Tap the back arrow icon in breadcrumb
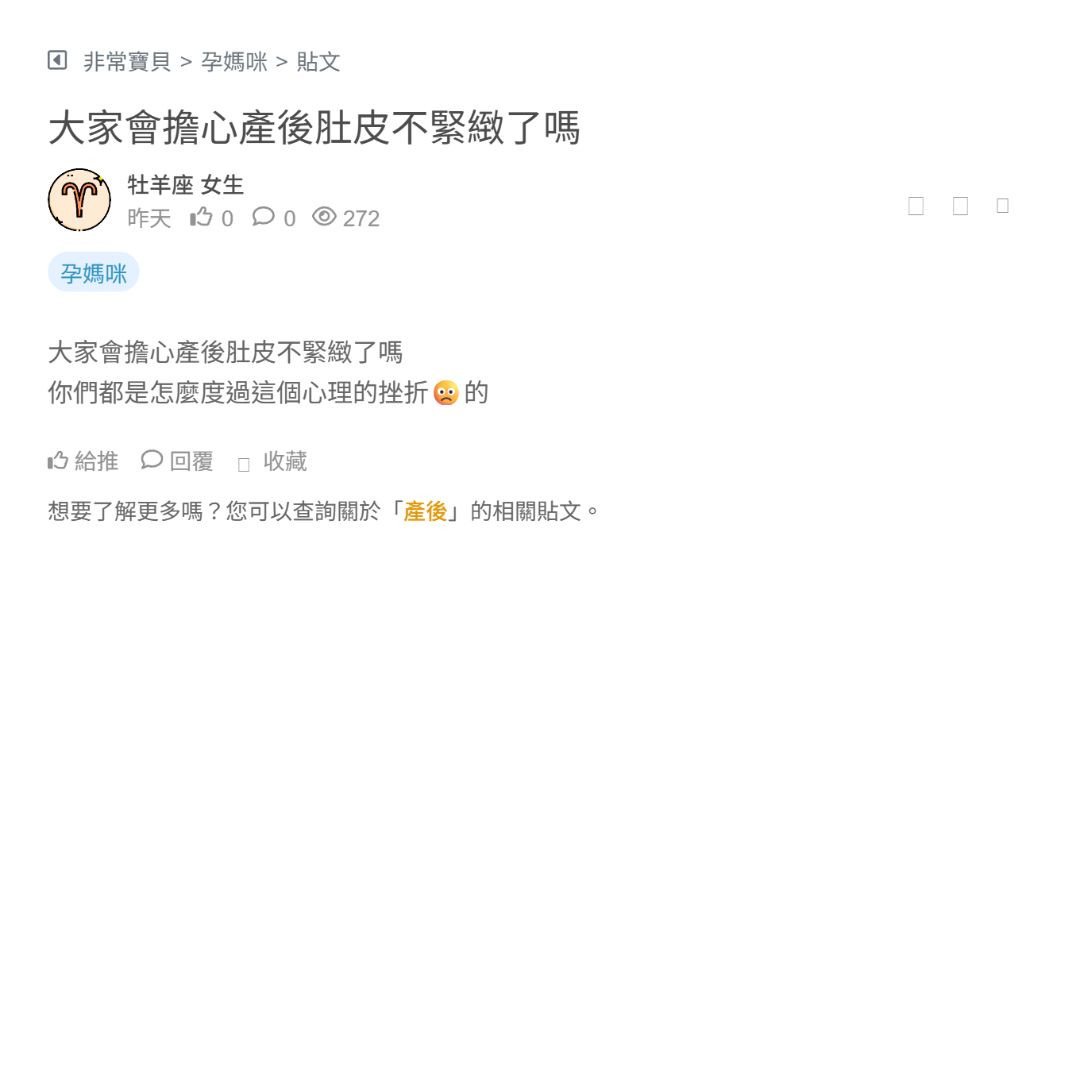The height and width of the screenshot is (1080, 1080). [58, 61]
